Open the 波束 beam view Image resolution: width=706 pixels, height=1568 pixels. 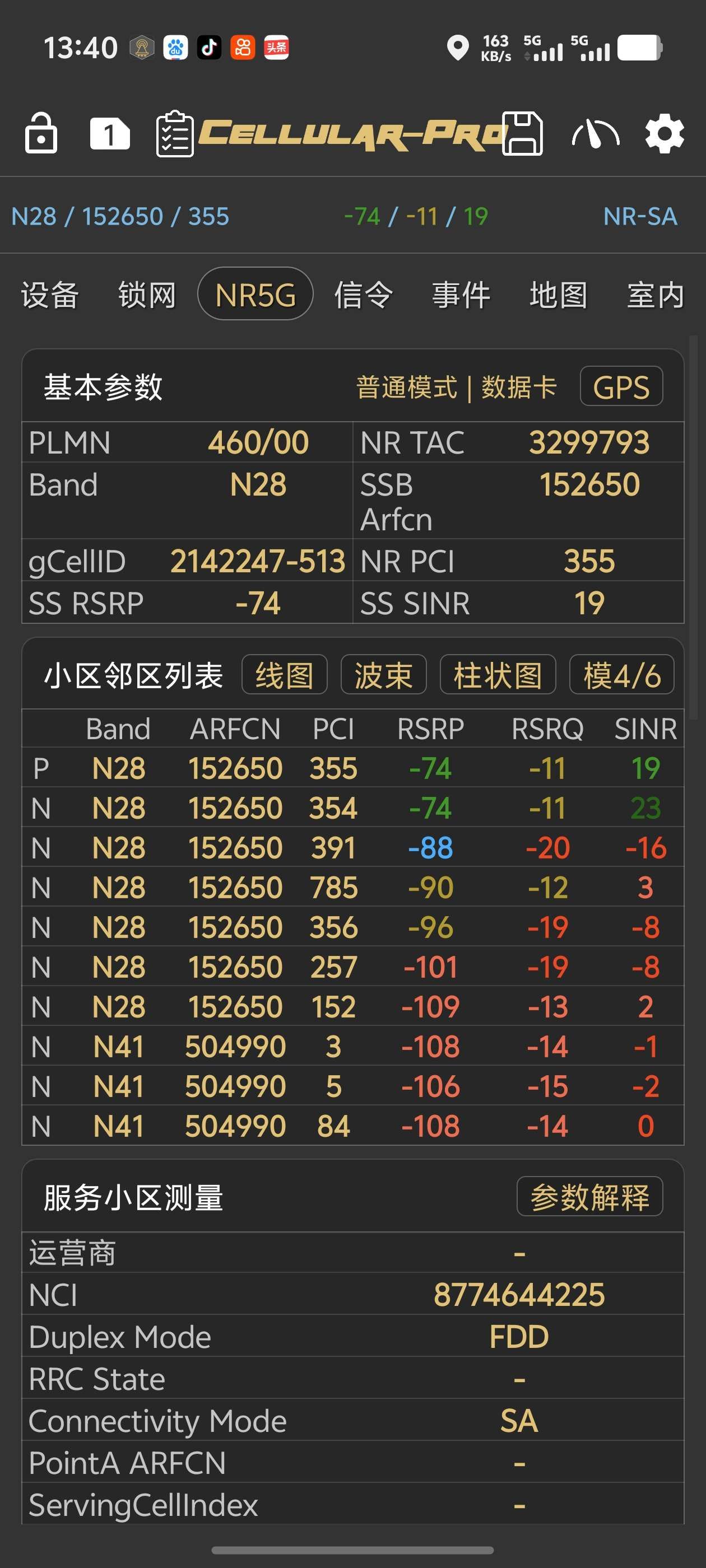pos(383,674)
